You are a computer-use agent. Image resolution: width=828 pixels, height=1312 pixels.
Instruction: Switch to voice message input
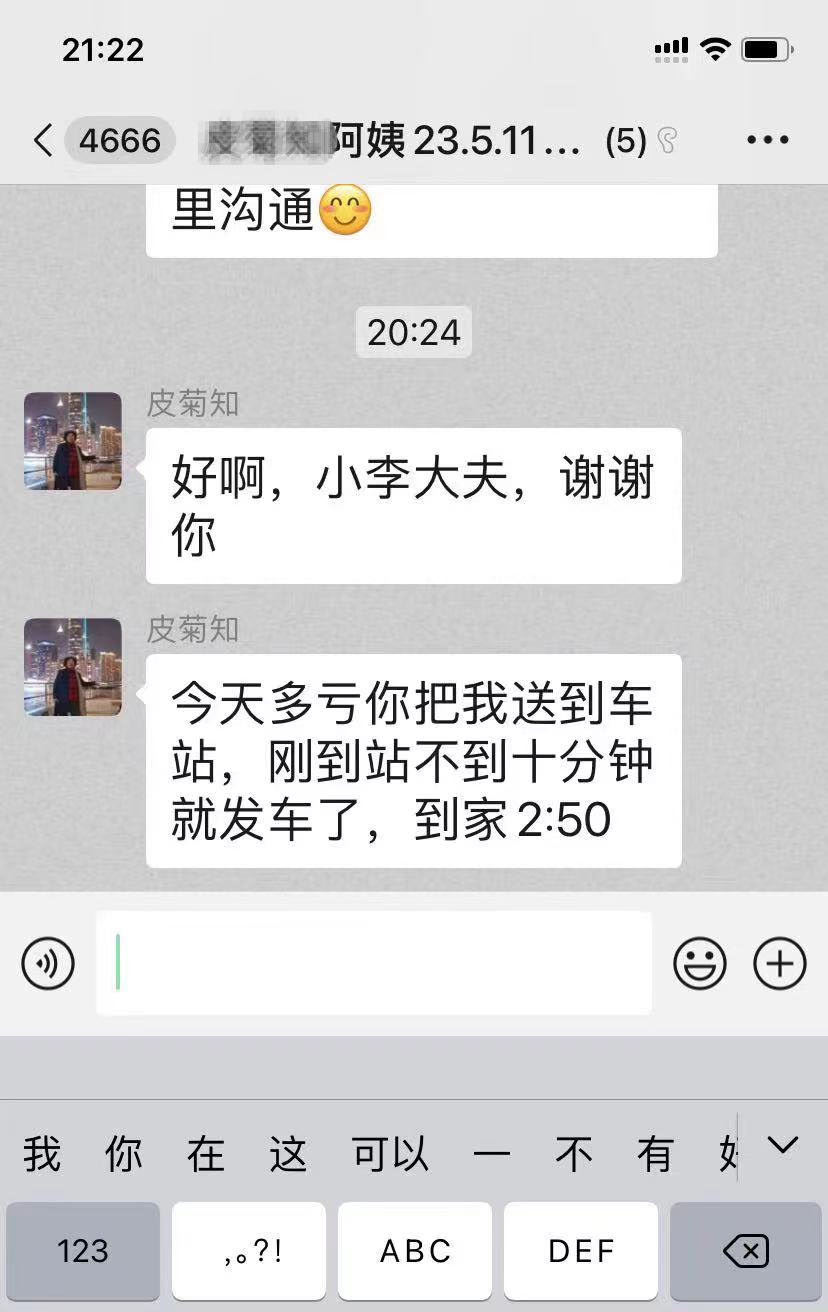point(48,964)
